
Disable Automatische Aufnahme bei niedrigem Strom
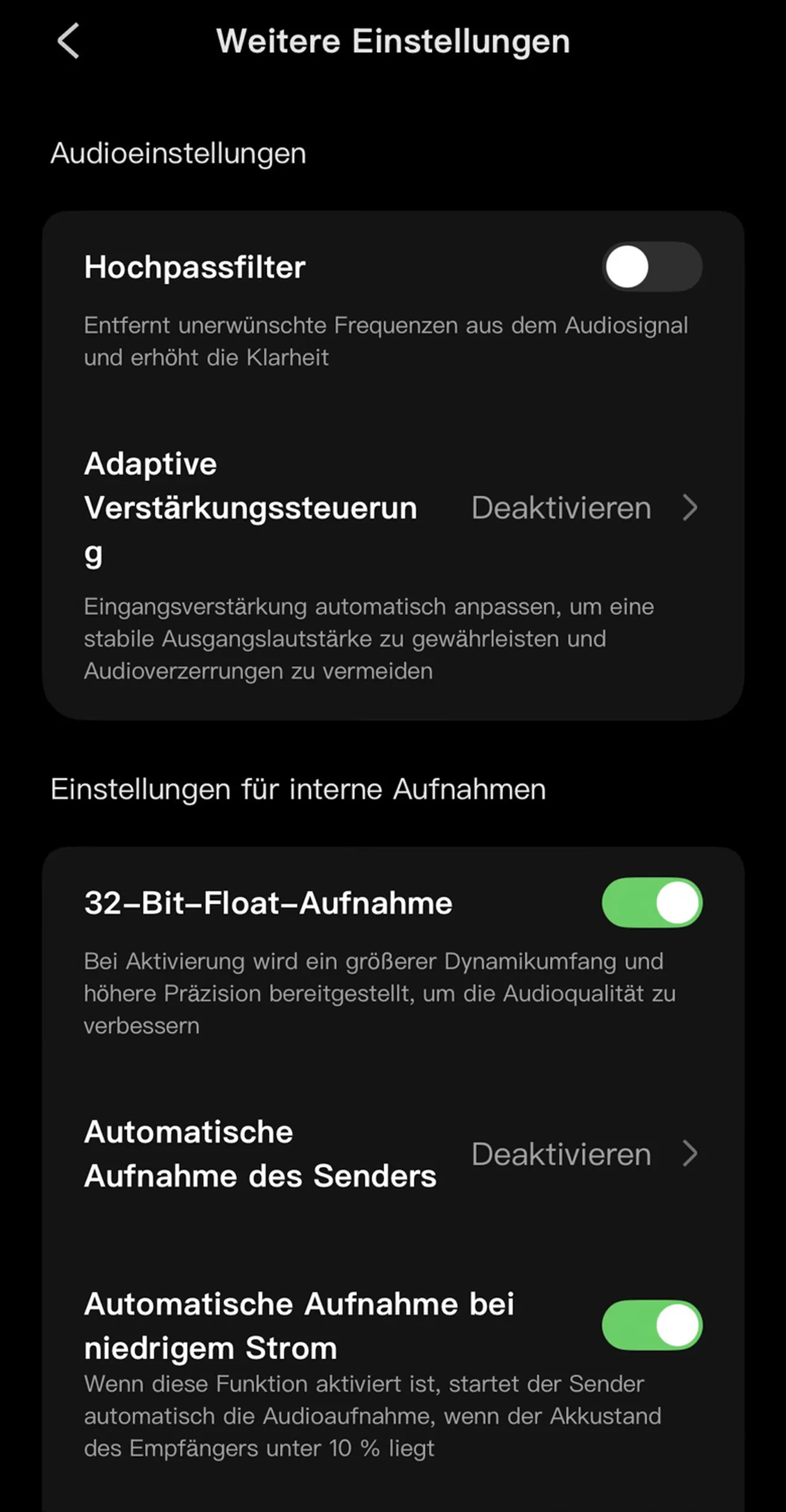652,1325
